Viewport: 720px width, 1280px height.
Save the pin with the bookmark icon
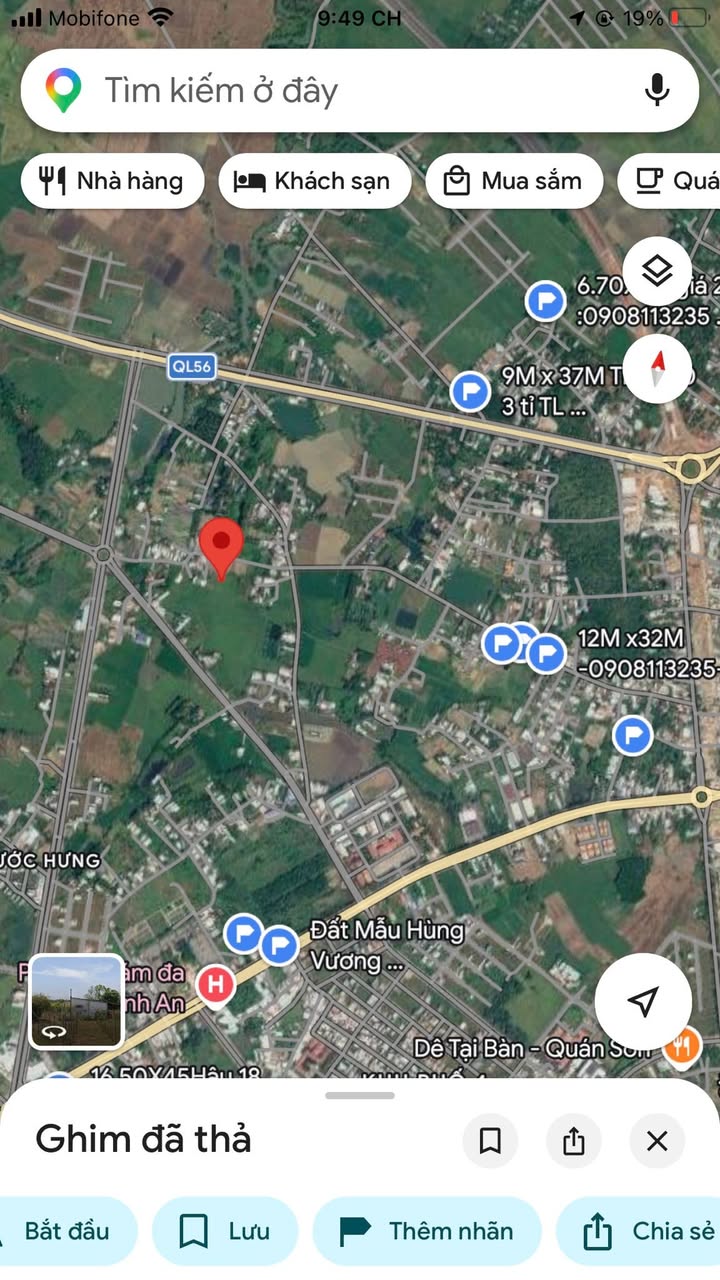point(490,1141)
